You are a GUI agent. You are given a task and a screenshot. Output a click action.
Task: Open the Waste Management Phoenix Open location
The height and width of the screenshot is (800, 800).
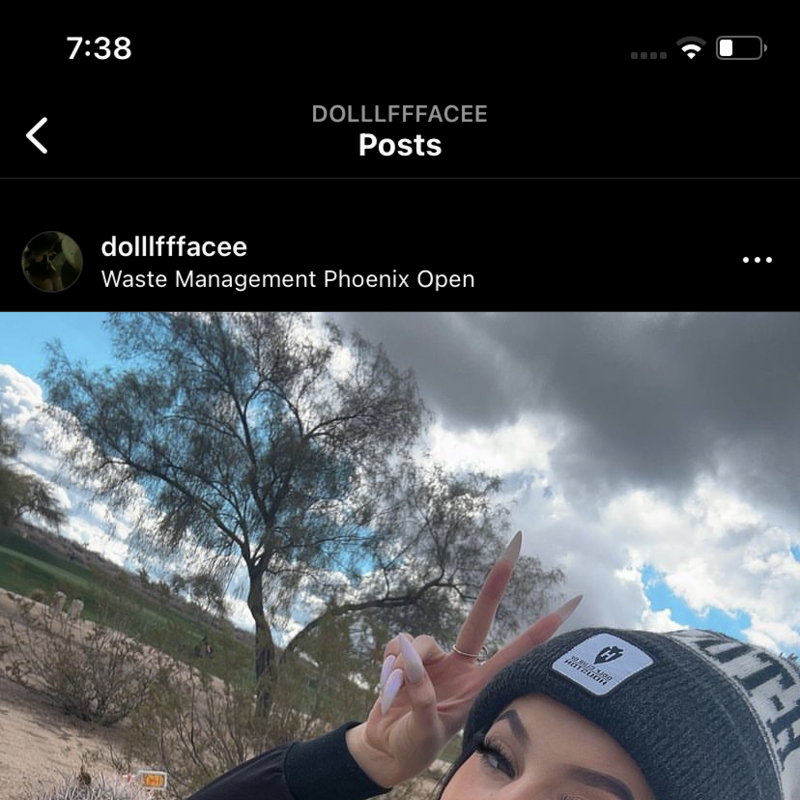pyautogui.click(x=288, y=279)
